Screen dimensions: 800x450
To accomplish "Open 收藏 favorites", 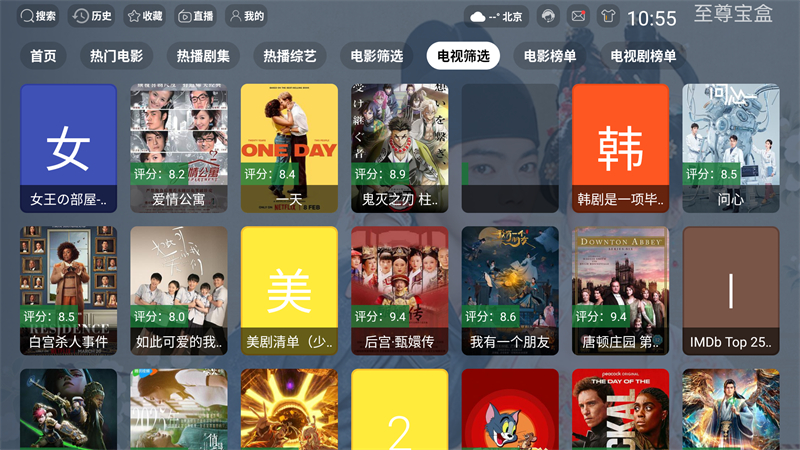I will click(x=144, y=16).
